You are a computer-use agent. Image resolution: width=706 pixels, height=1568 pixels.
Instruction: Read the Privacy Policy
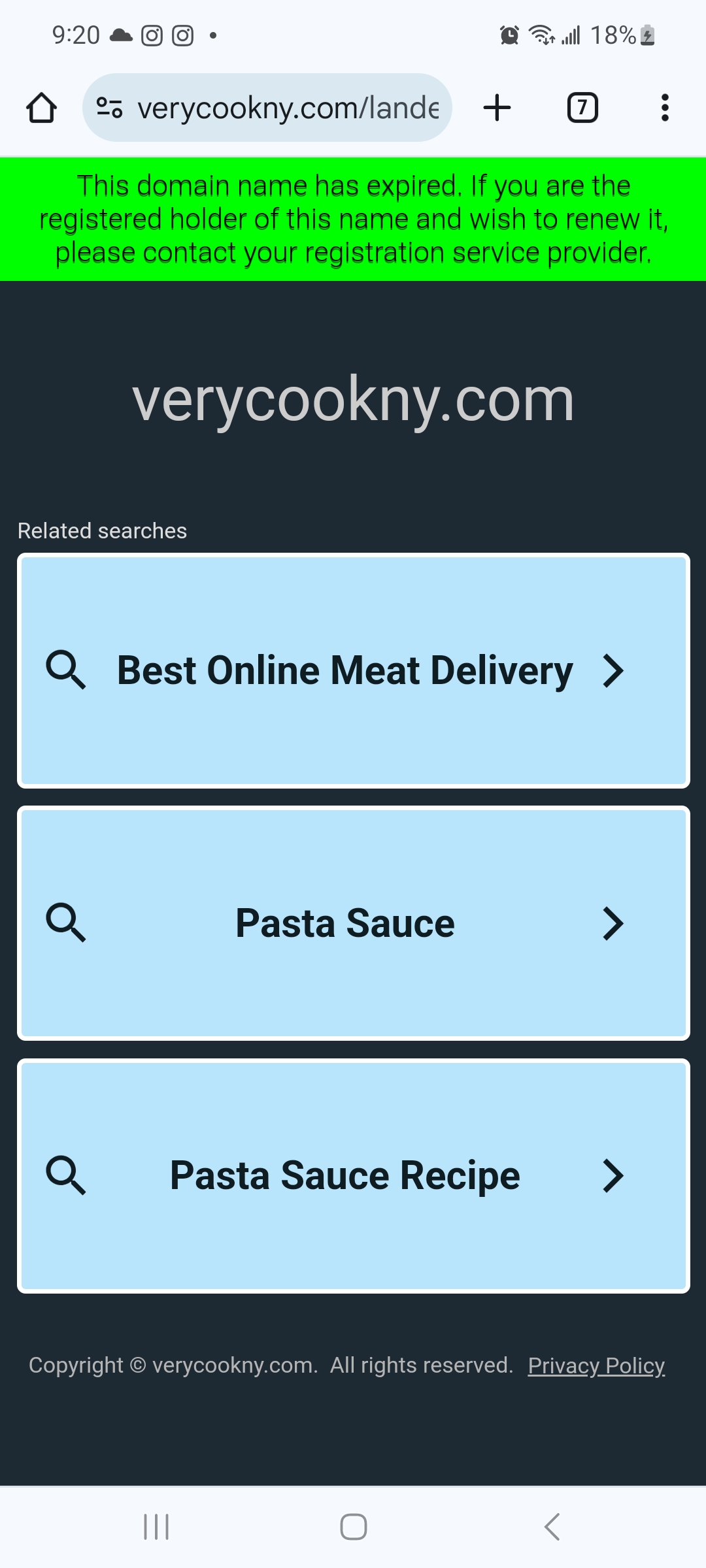[x=596, y=1365]
